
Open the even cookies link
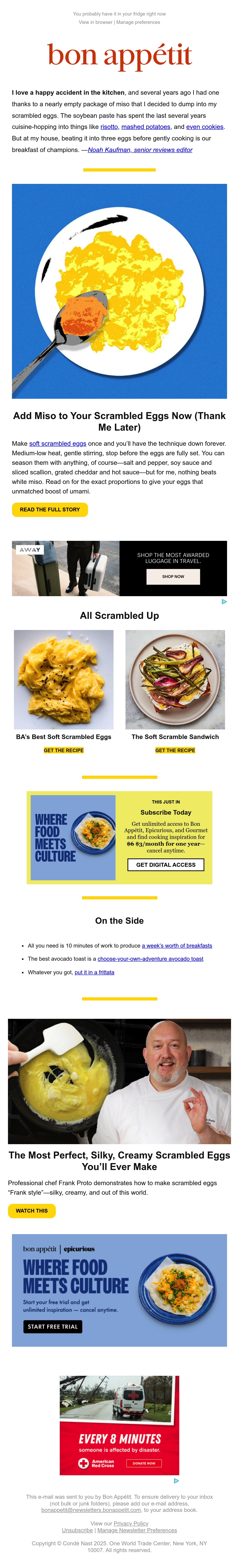point(205,127)
